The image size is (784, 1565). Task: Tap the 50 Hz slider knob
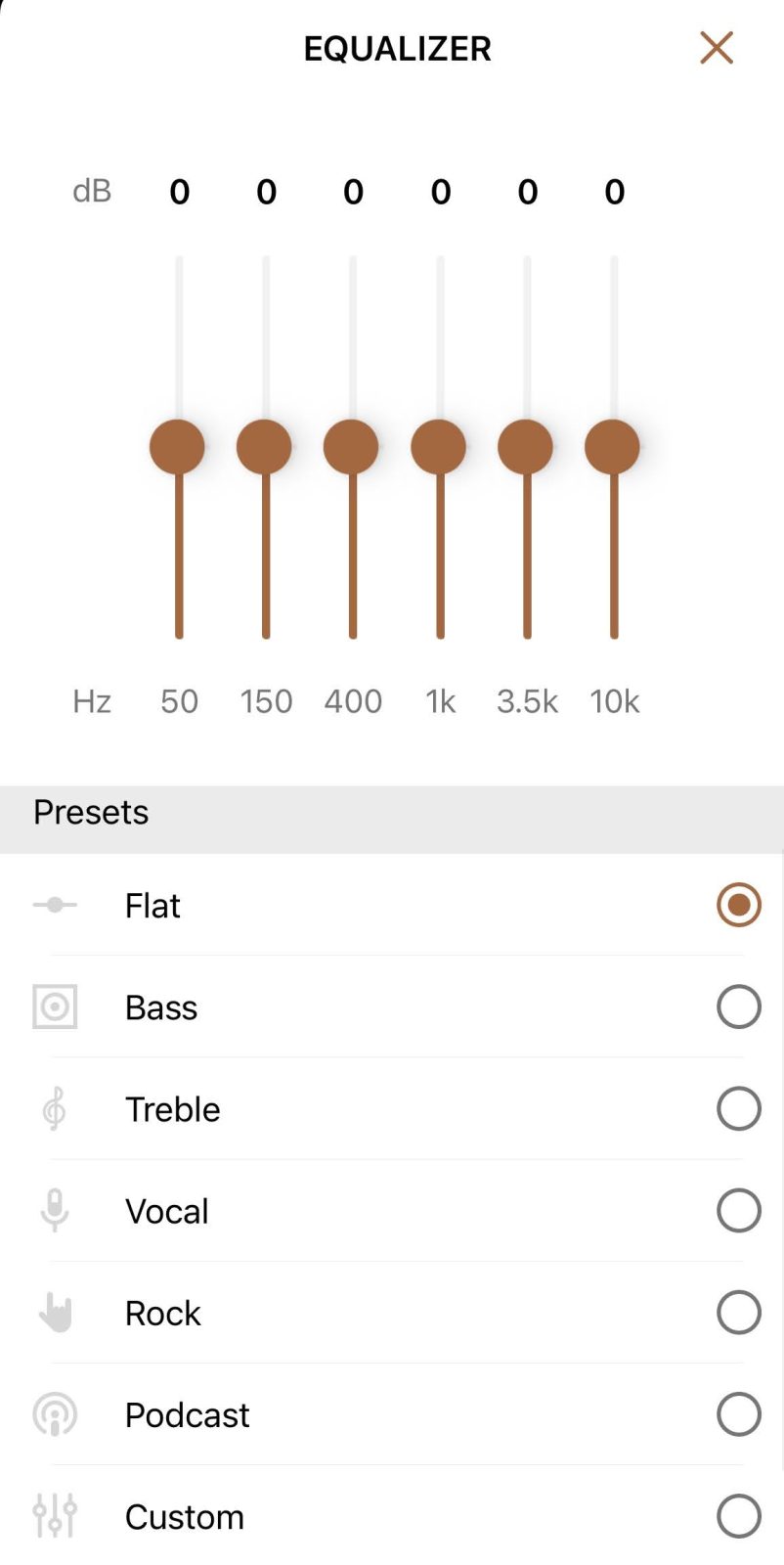point(177,447)
